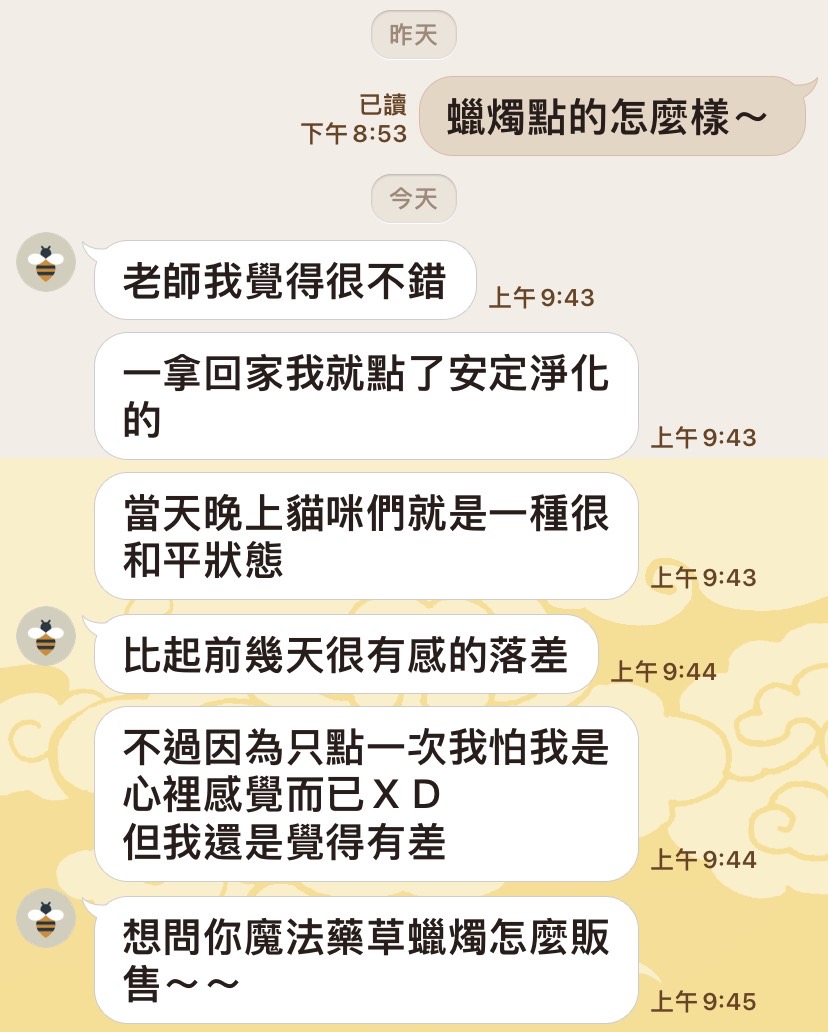Viewport: 828px width, 1032px height.
Task: Open bee avatar beside "比起前幾天很有感的落差" message
Action: tap(46, 636)
